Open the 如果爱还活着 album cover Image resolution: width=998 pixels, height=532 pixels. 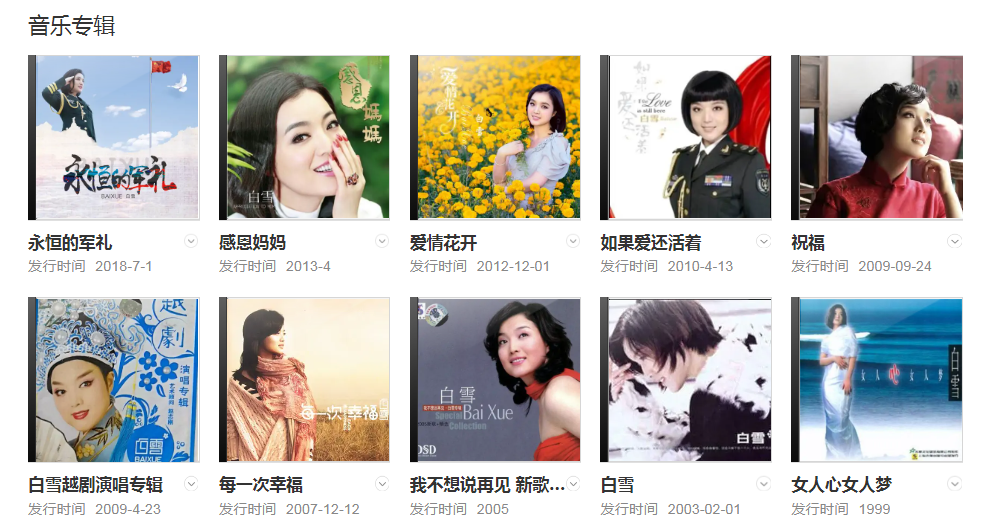(x=686, y=137)
